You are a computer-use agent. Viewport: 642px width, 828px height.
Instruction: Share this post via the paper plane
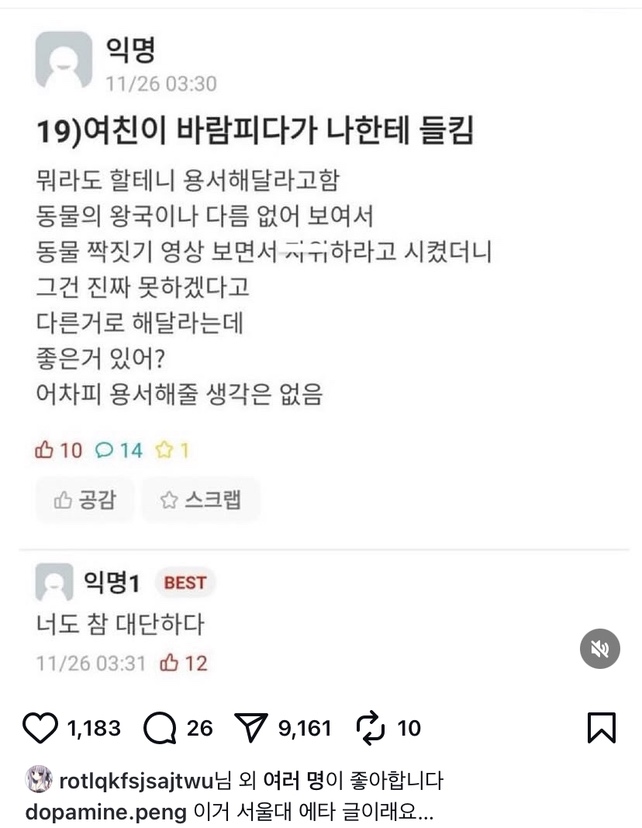point(253,728)
